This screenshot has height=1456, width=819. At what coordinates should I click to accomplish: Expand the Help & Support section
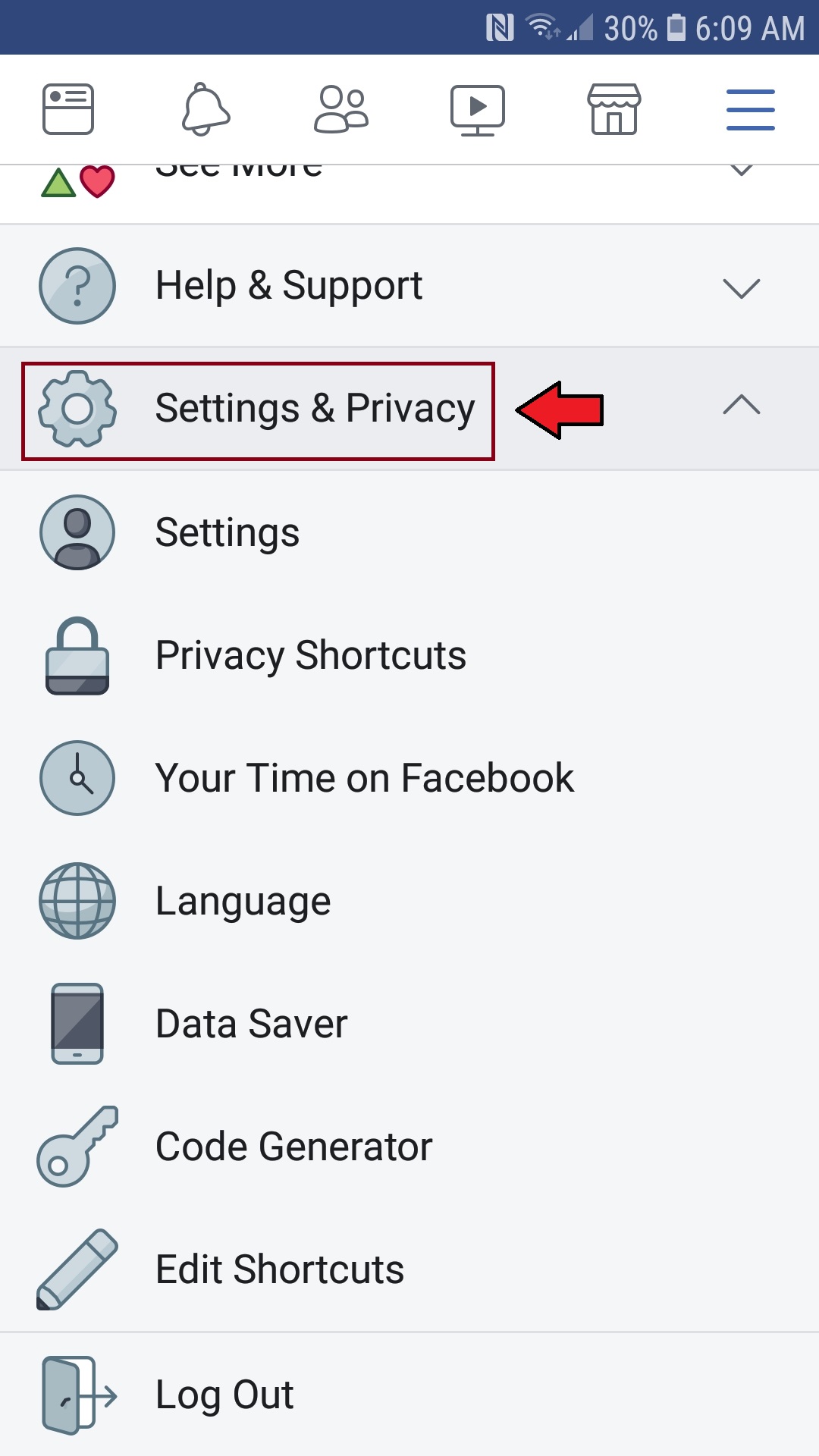(x=742, y=287)
